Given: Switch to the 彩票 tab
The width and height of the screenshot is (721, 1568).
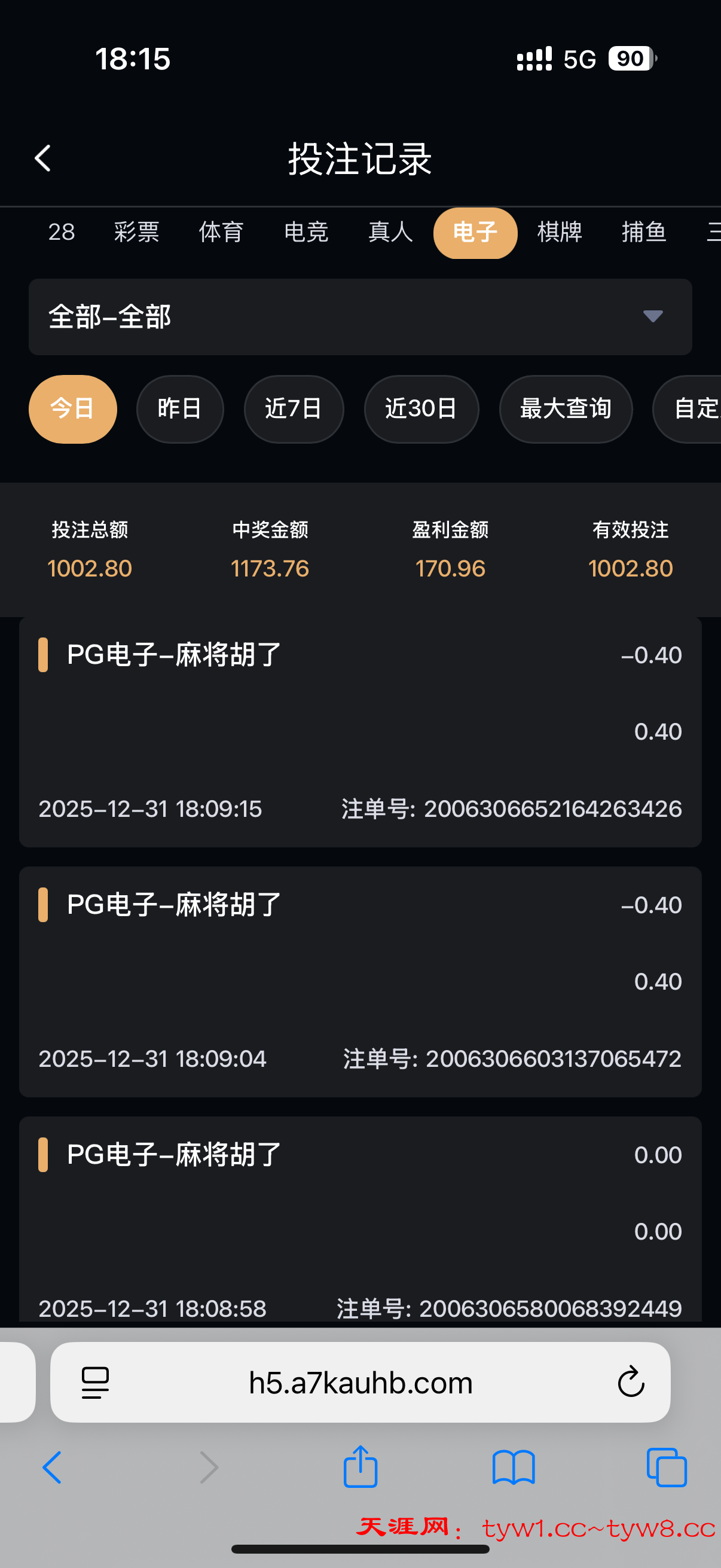Looking at the screenshot, I should 136,232.
